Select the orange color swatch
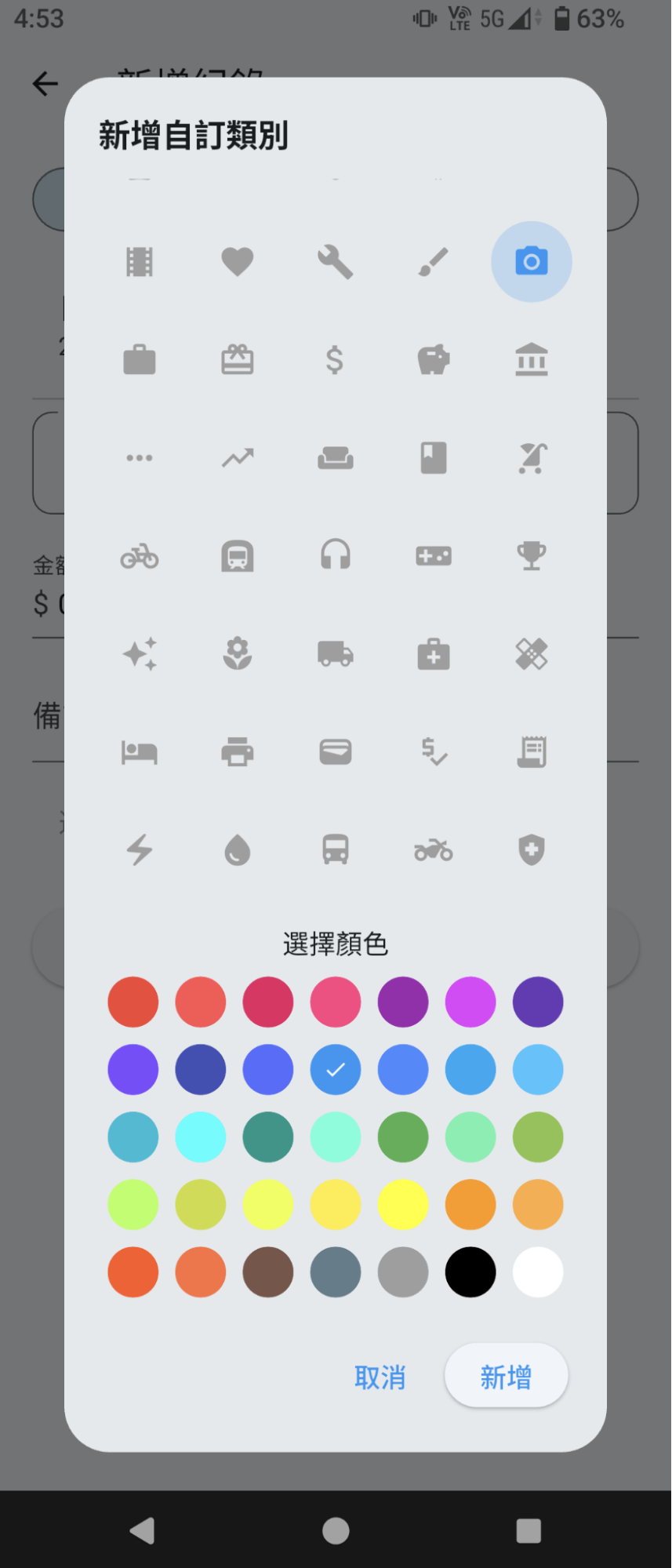This screenshot has height=1568, width=672. click(470, 1204)
